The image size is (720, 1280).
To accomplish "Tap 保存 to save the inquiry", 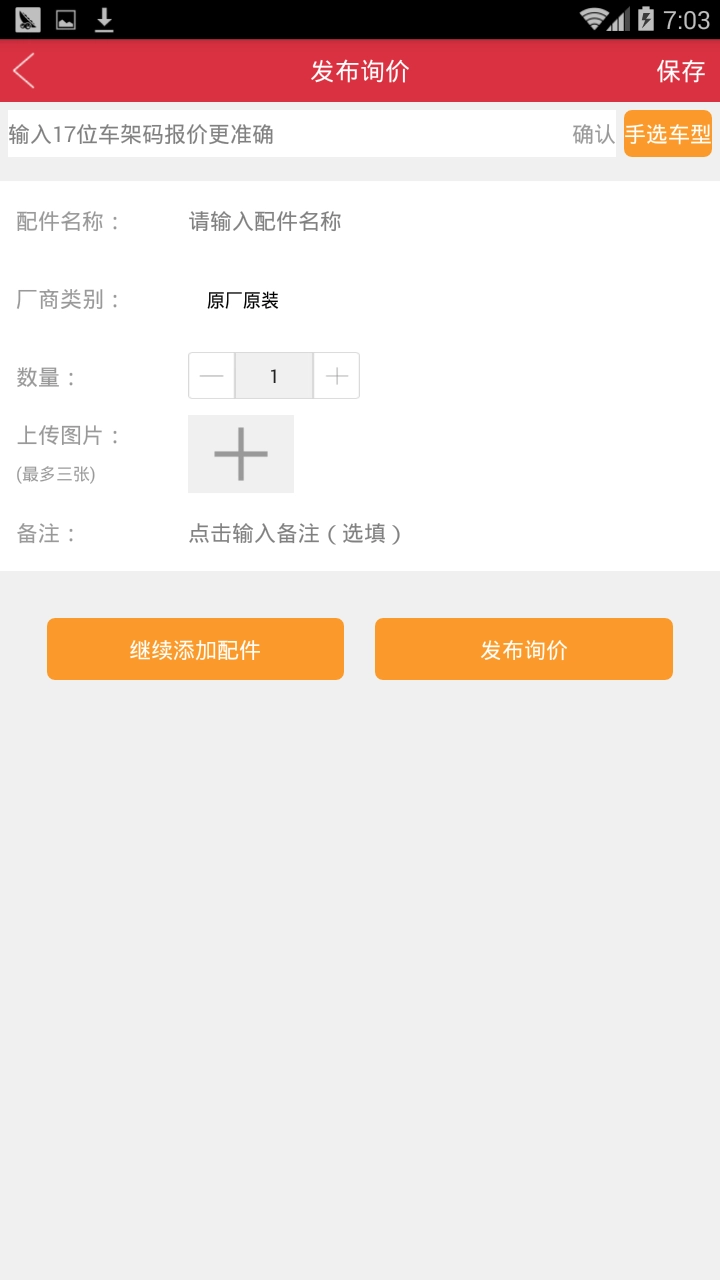I will 679,70.
